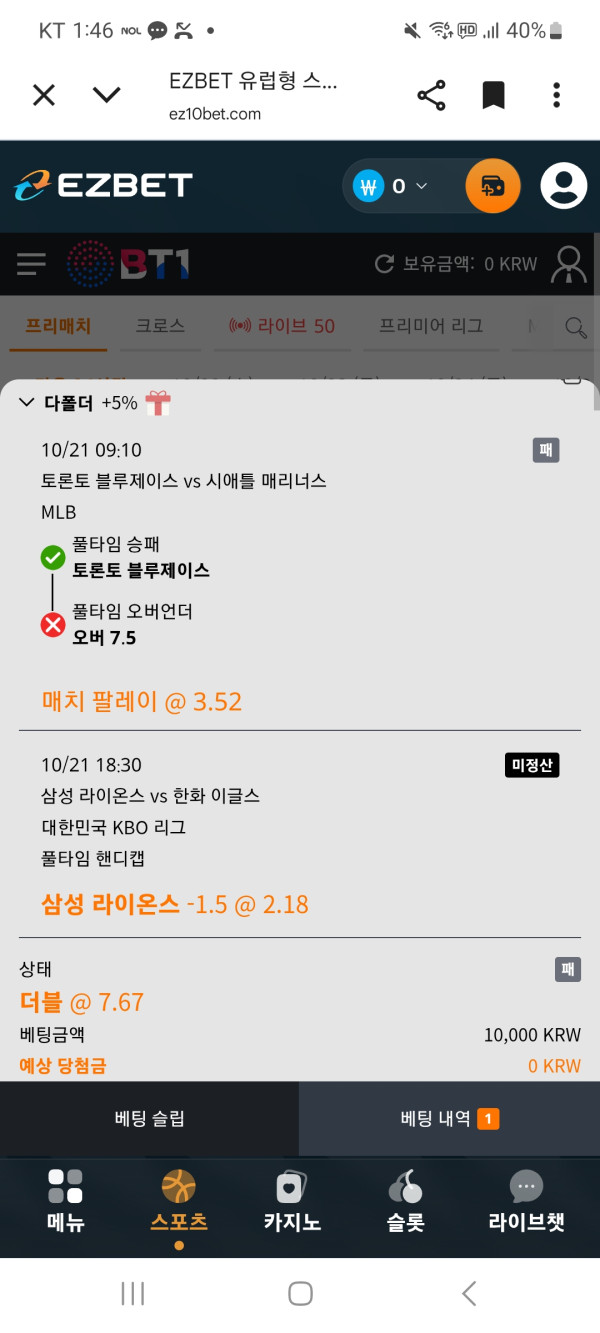Refresh the 보유금액 balance
The width and height of the screenshot is (600, 1333).
point(384,264)
